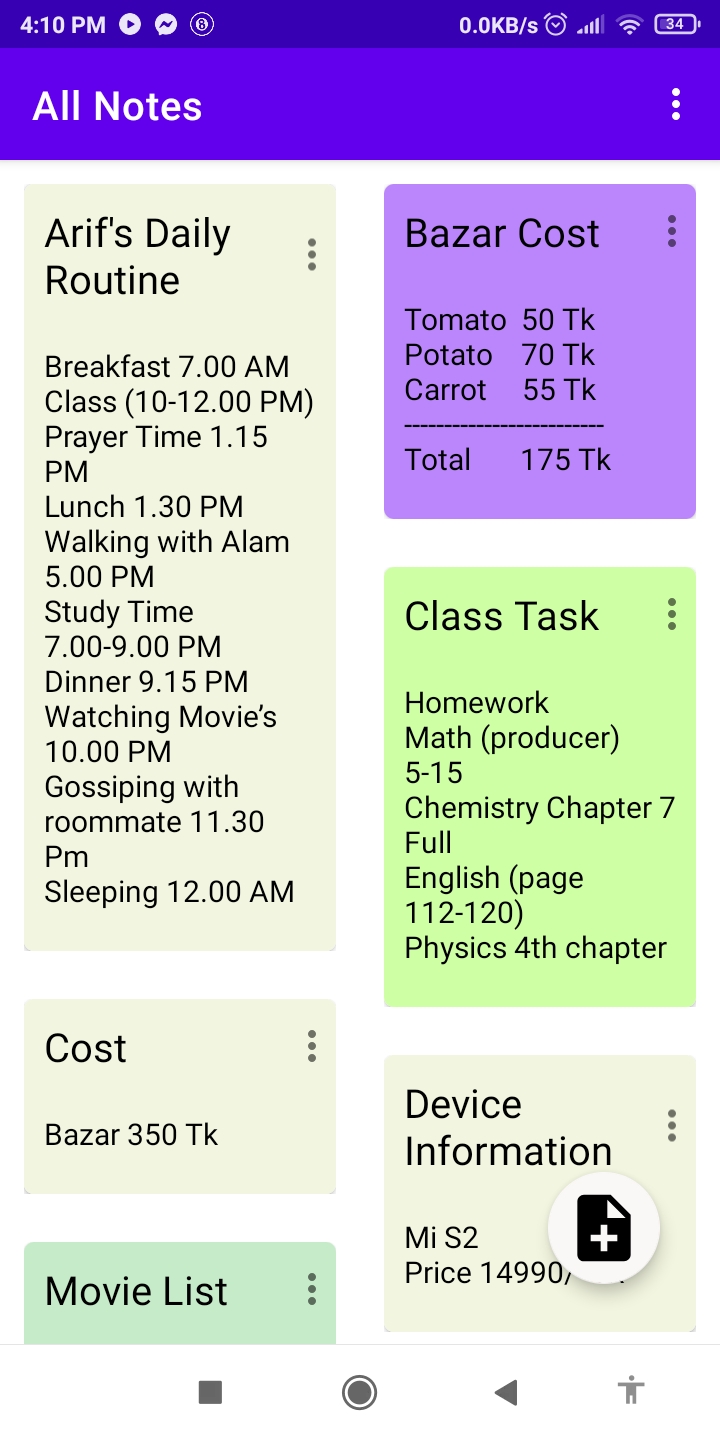Image resolution: width=720 pixels, height=1440 pixels.
Task: Open the Cost note options menu
Action: [312, 1045]
